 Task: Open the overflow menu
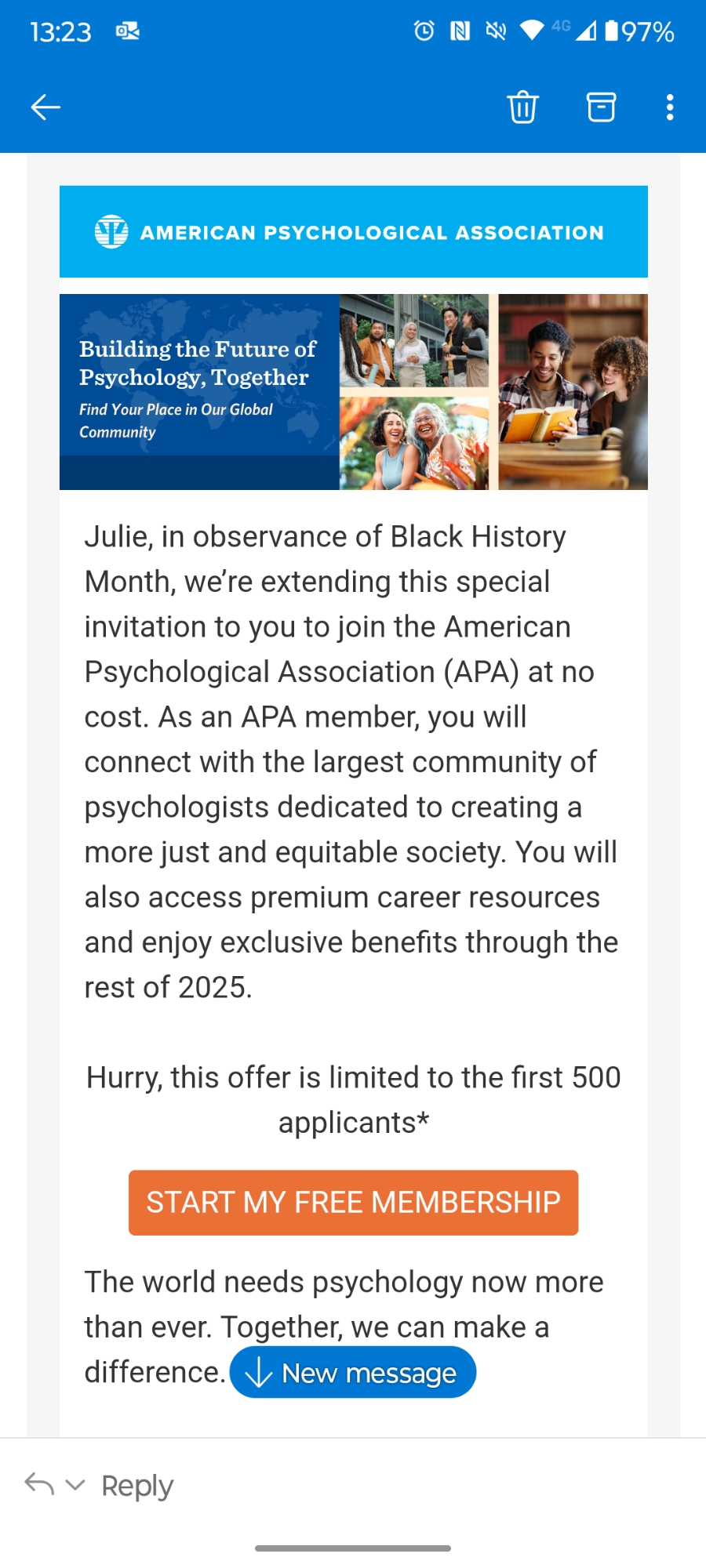[x=669, y=107]
